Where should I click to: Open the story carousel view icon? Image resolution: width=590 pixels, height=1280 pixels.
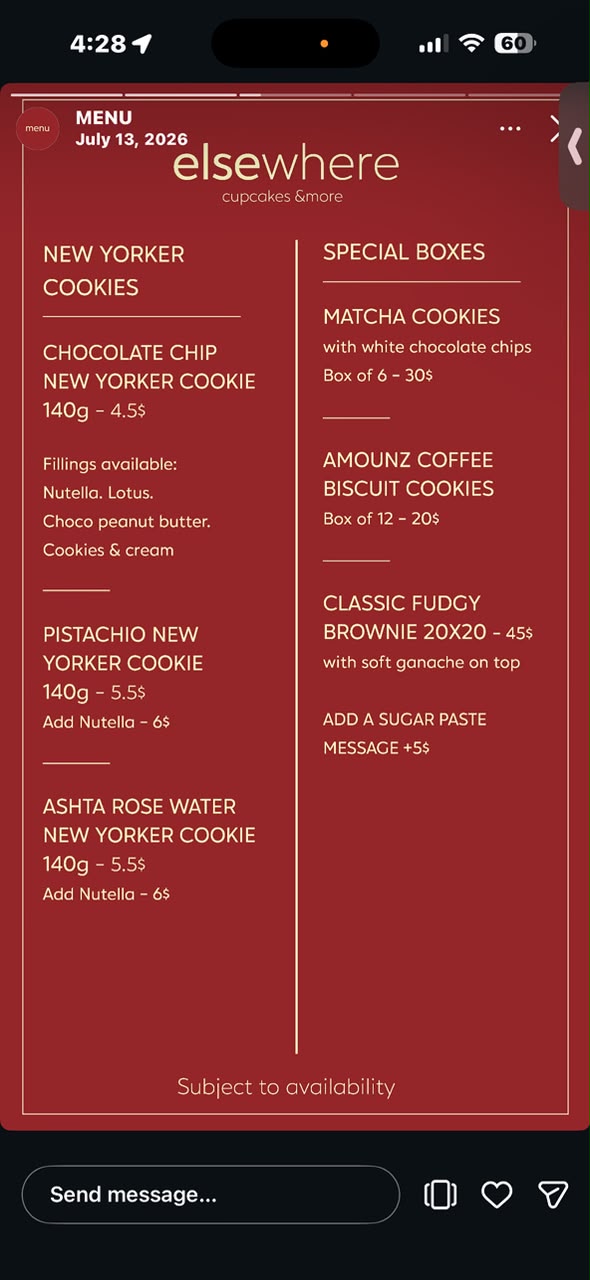point(440,1194)
